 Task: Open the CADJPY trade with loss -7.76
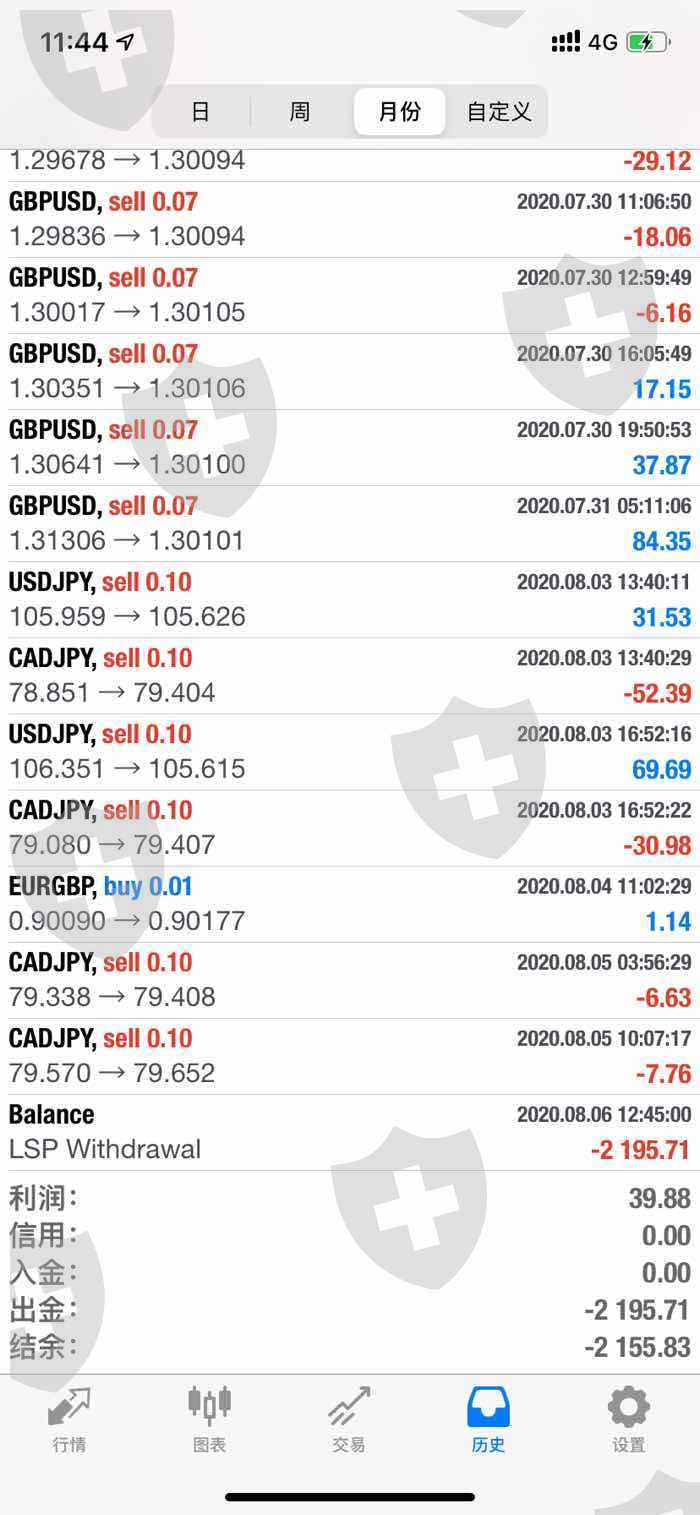pos(350,1055)
